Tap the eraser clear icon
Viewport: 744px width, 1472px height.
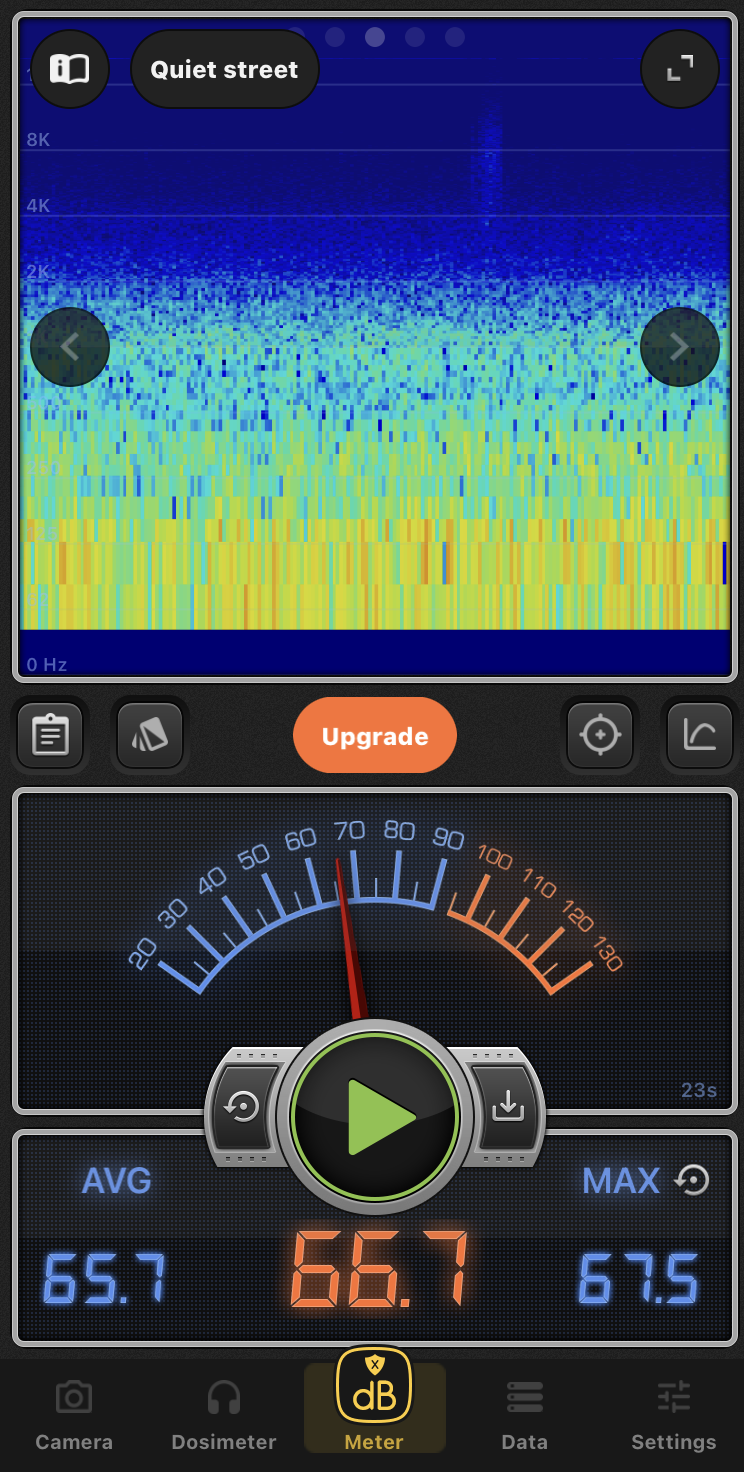(x=150, y=736)
